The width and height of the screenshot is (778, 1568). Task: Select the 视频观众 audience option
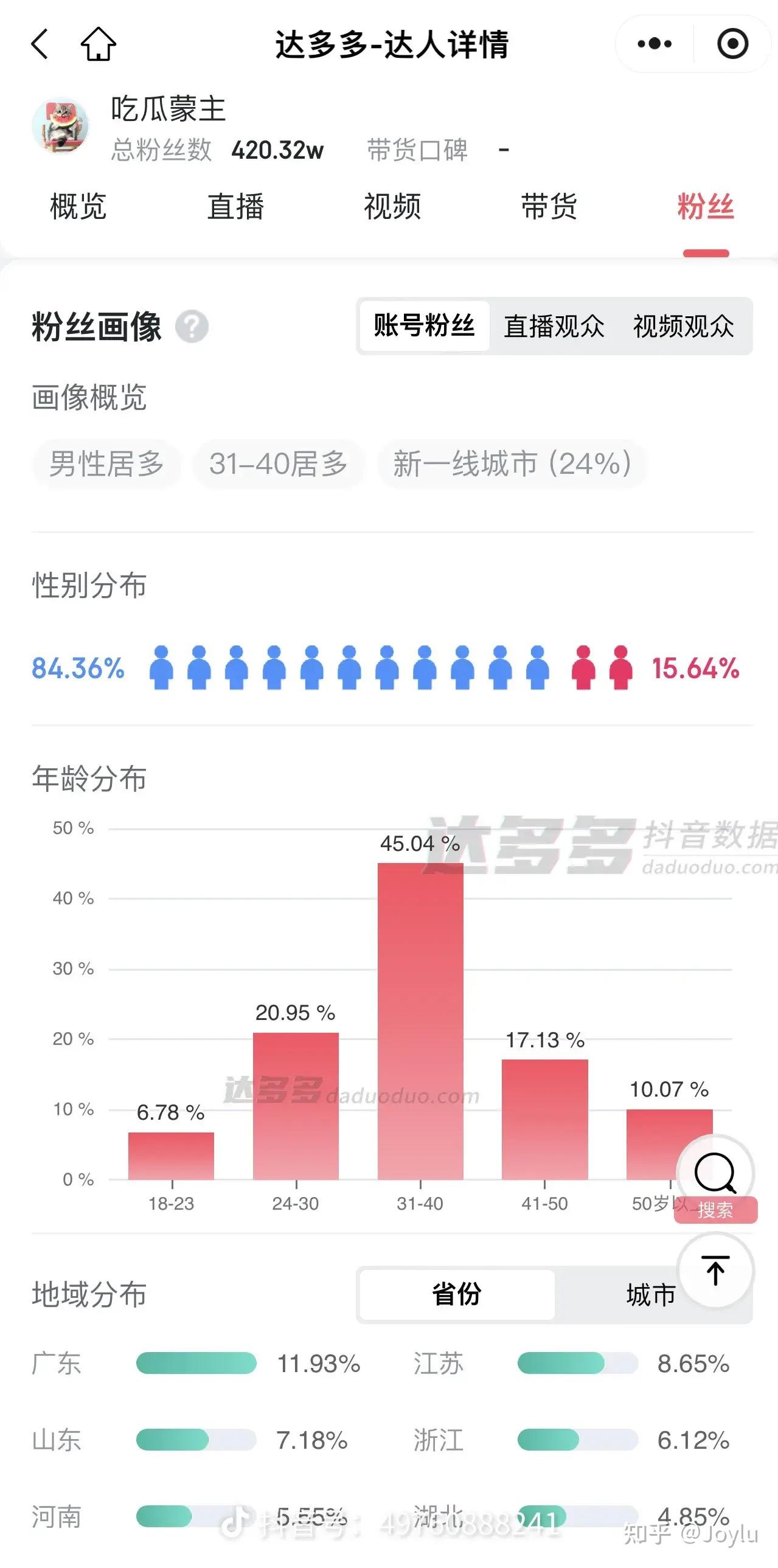684,327
